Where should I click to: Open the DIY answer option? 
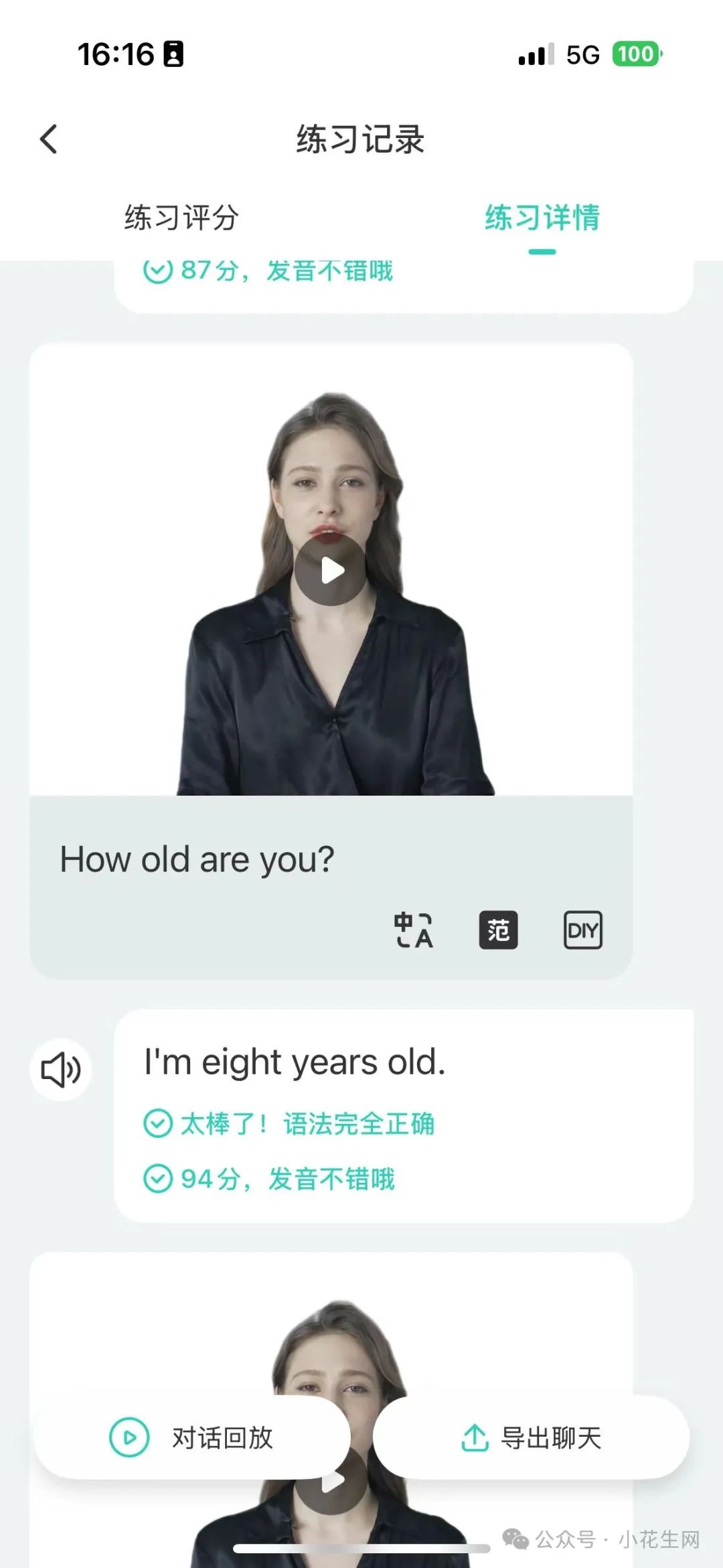pos(582,930)
